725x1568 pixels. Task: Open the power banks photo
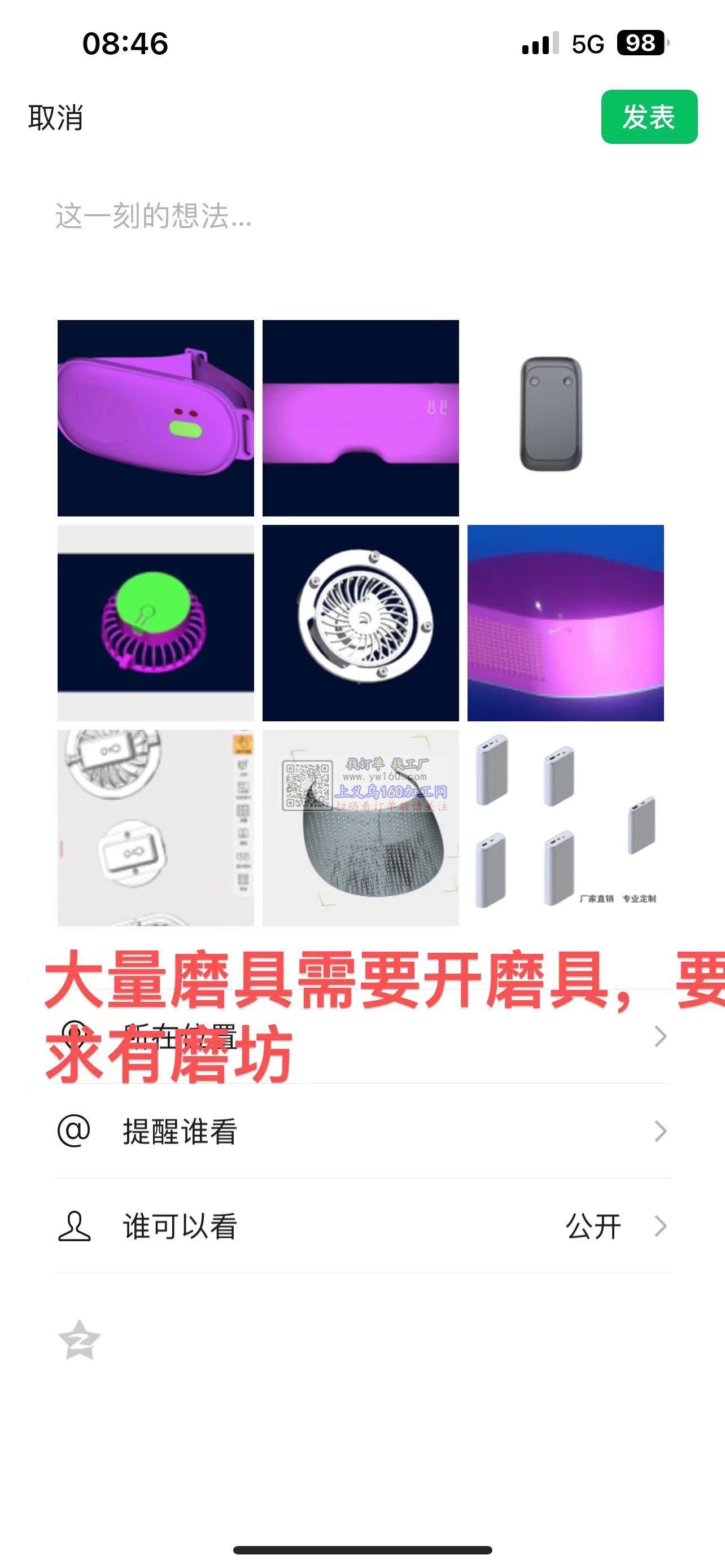click(565, 828)
